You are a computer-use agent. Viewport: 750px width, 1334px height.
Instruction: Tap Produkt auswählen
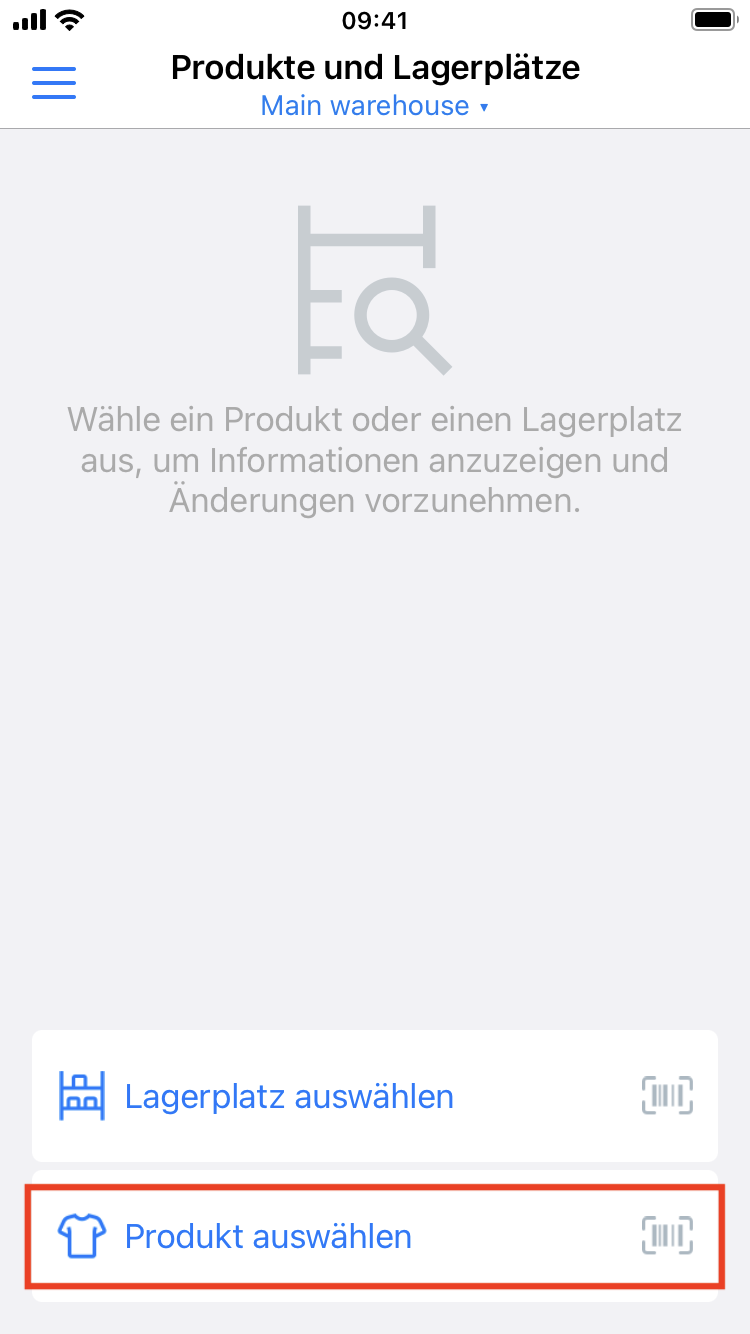[266, 1237]
